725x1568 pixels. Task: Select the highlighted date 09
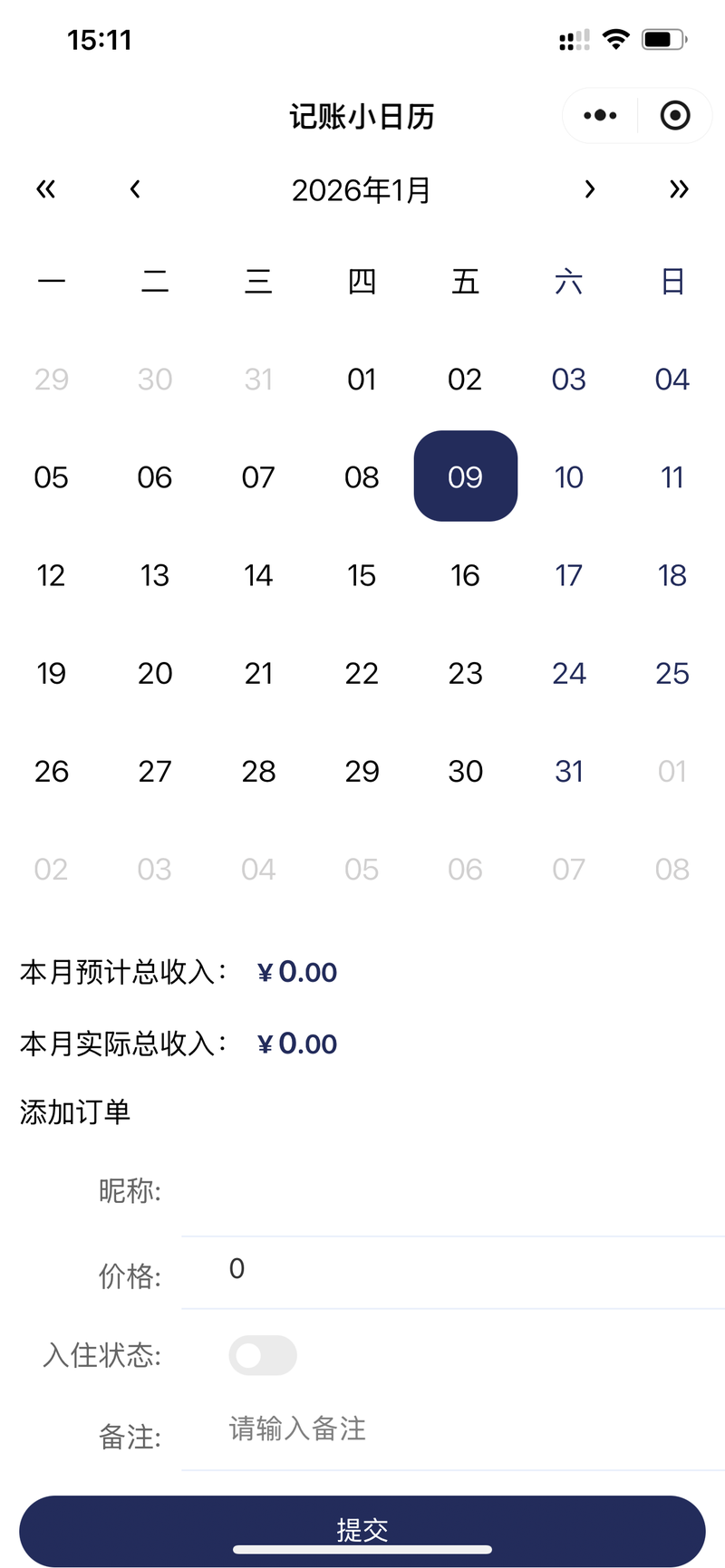pyautogui.click(x=465, y=476)
